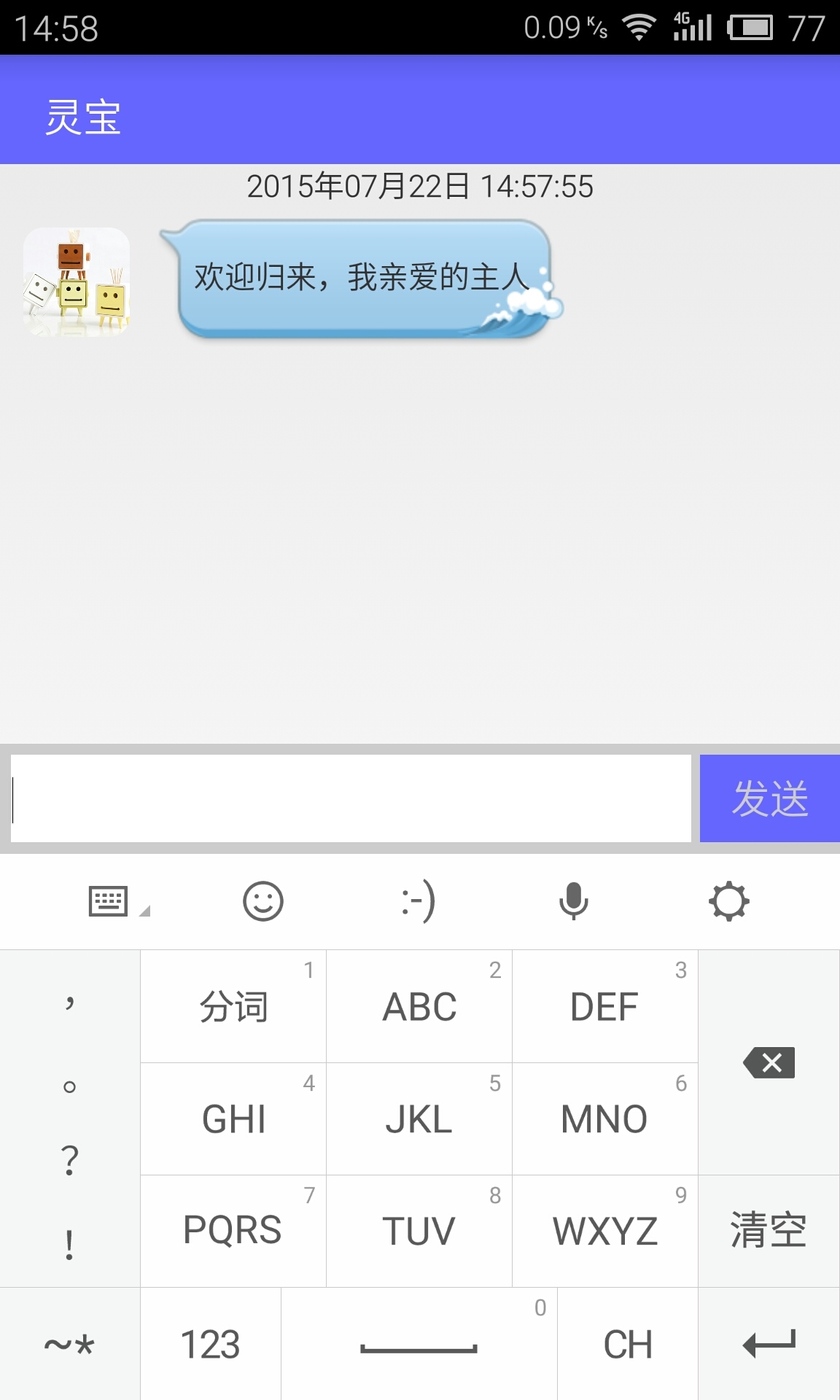
Task: Tap the PQRS key
Action: 233,1230
